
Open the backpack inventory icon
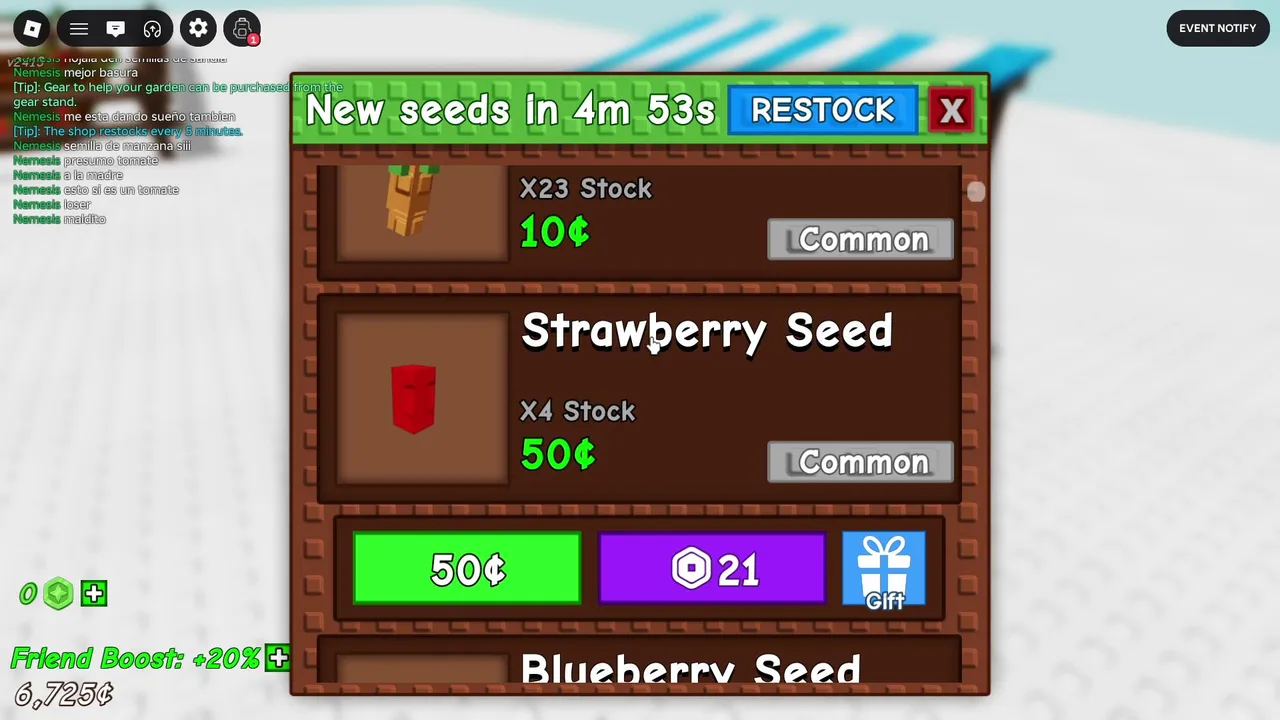(x=242, y=29)
